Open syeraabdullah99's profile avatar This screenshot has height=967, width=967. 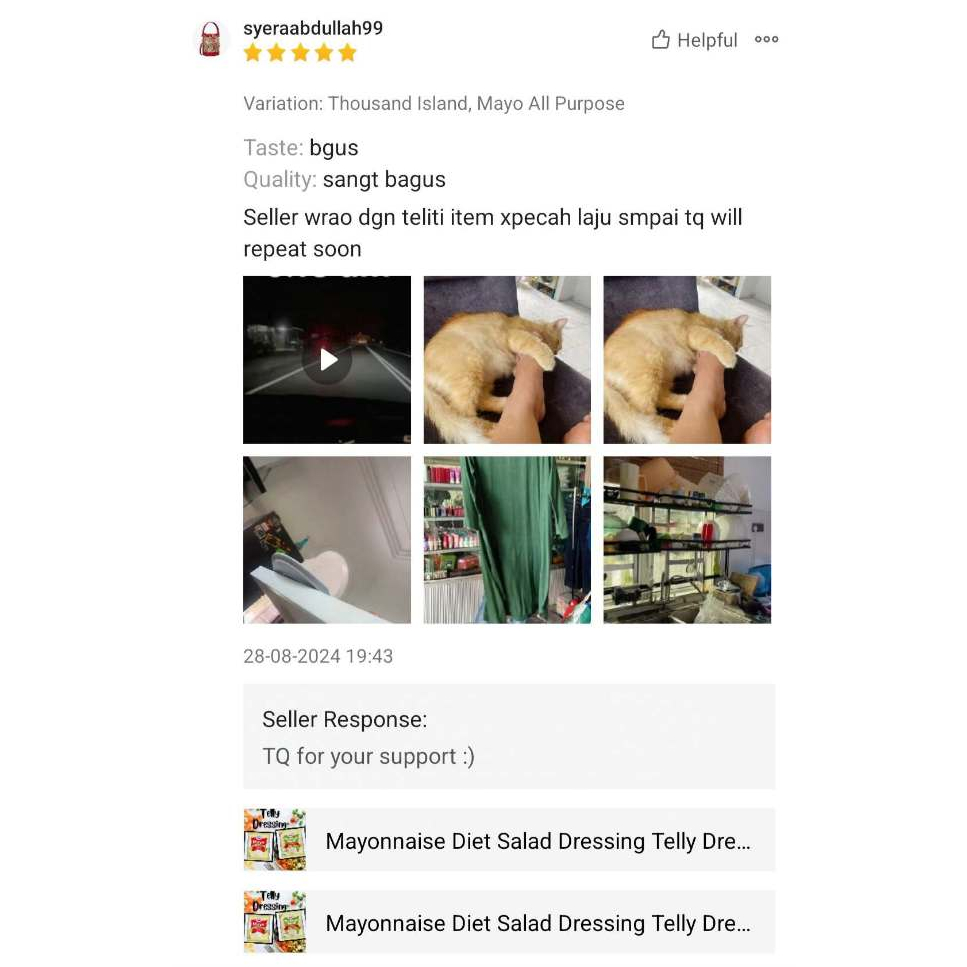[x=210, y=39]
